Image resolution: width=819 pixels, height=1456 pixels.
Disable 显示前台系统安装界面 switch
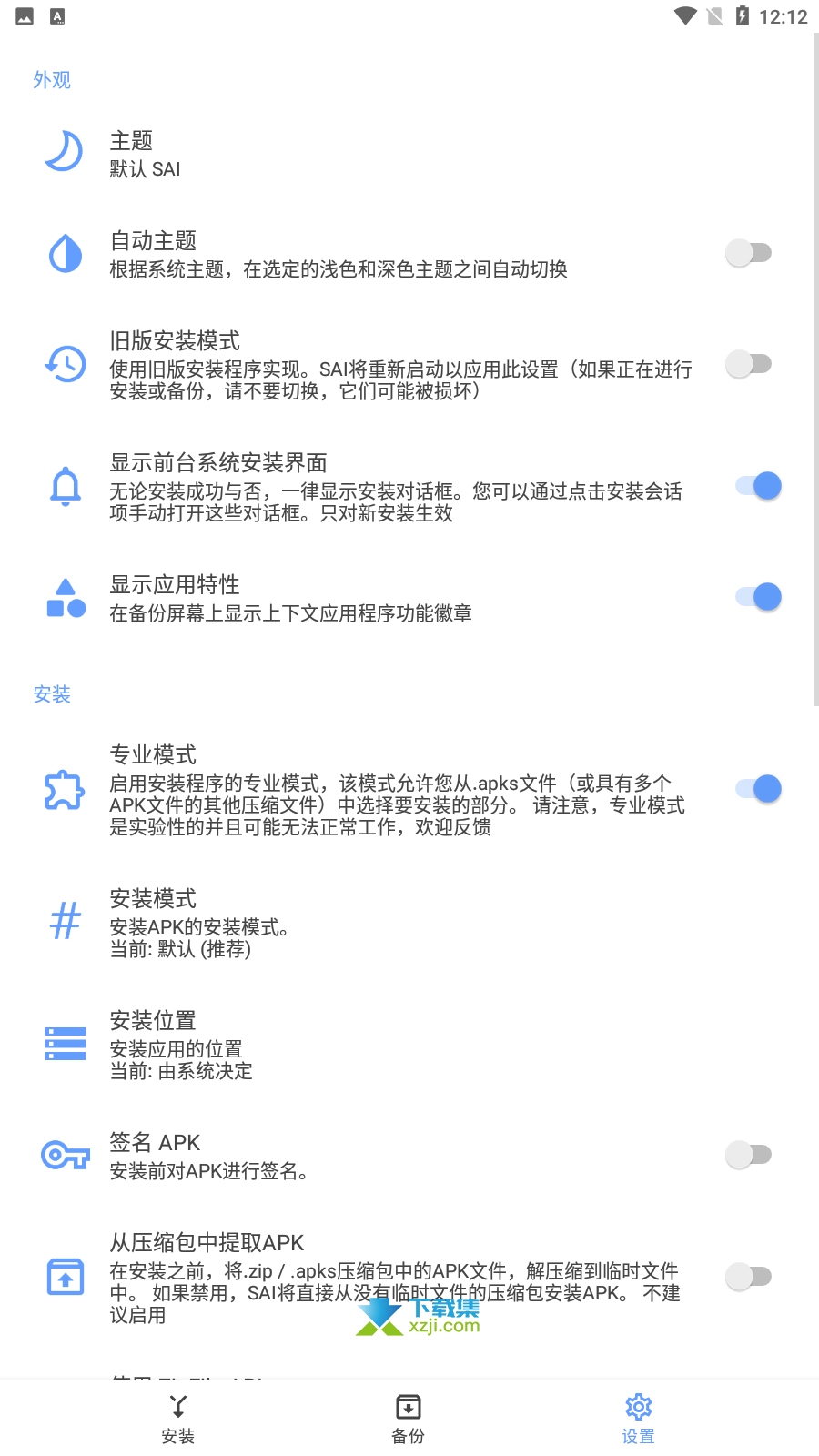pyautogui.click(x=758, y=486)
